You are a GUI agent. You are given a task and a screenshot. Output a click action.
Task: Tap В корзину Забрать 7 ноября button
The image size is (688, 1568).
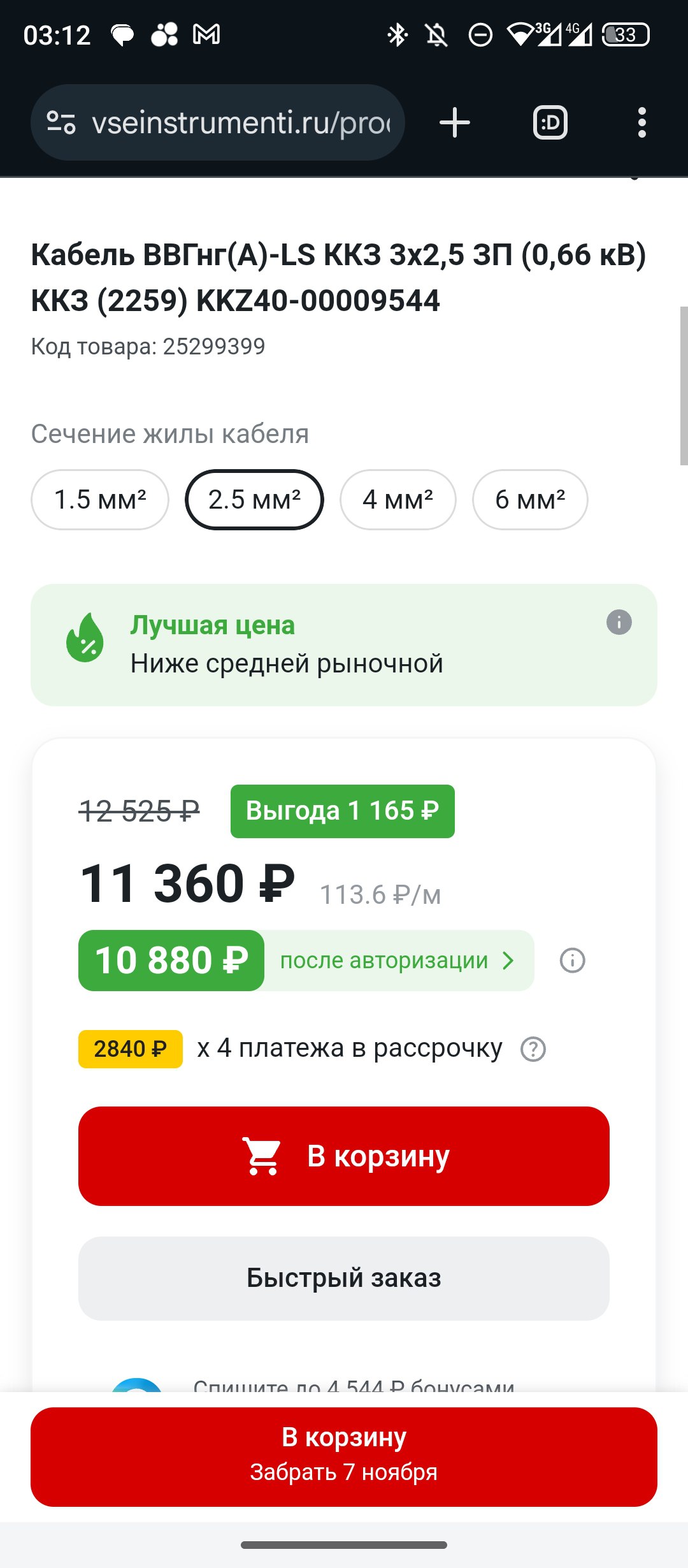pyautogui.click(x=344, y=1457)
